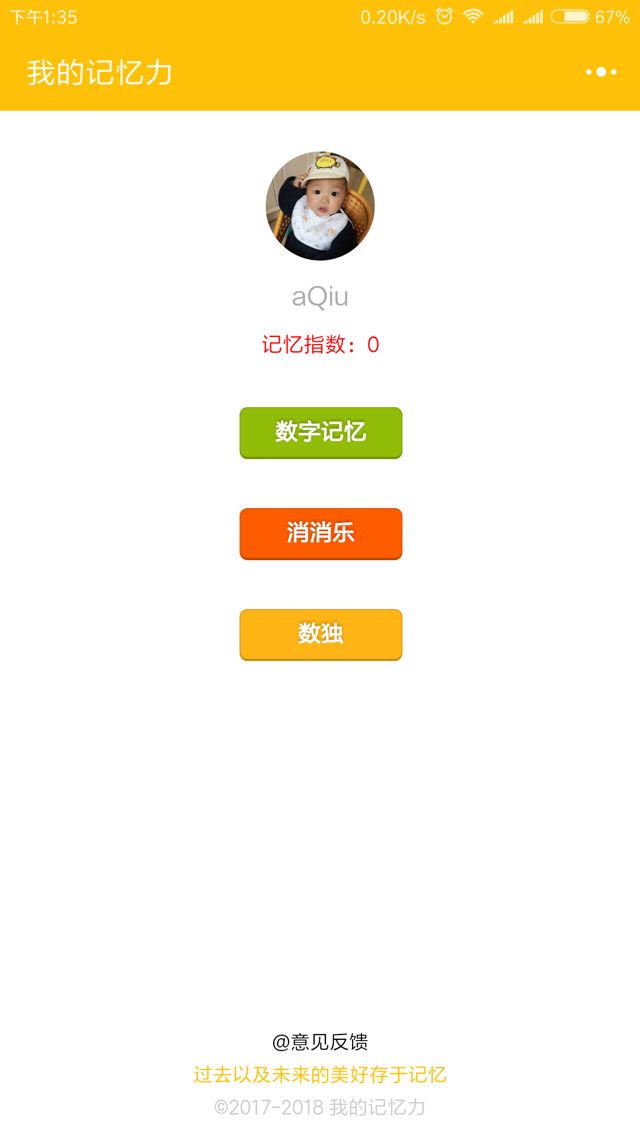The image size is (640, 1137).
Task: Start the 数字记忆 game
Action: click(x=320, y=432)
